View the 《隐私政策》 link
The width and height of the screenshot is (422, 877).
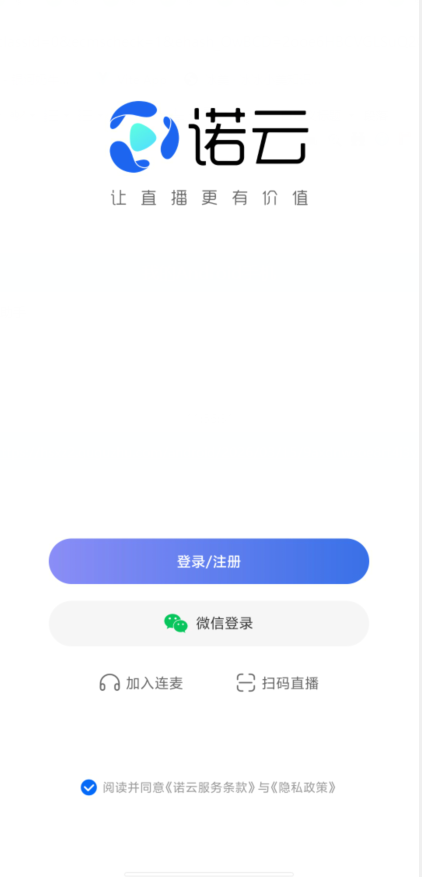(304, 788)
